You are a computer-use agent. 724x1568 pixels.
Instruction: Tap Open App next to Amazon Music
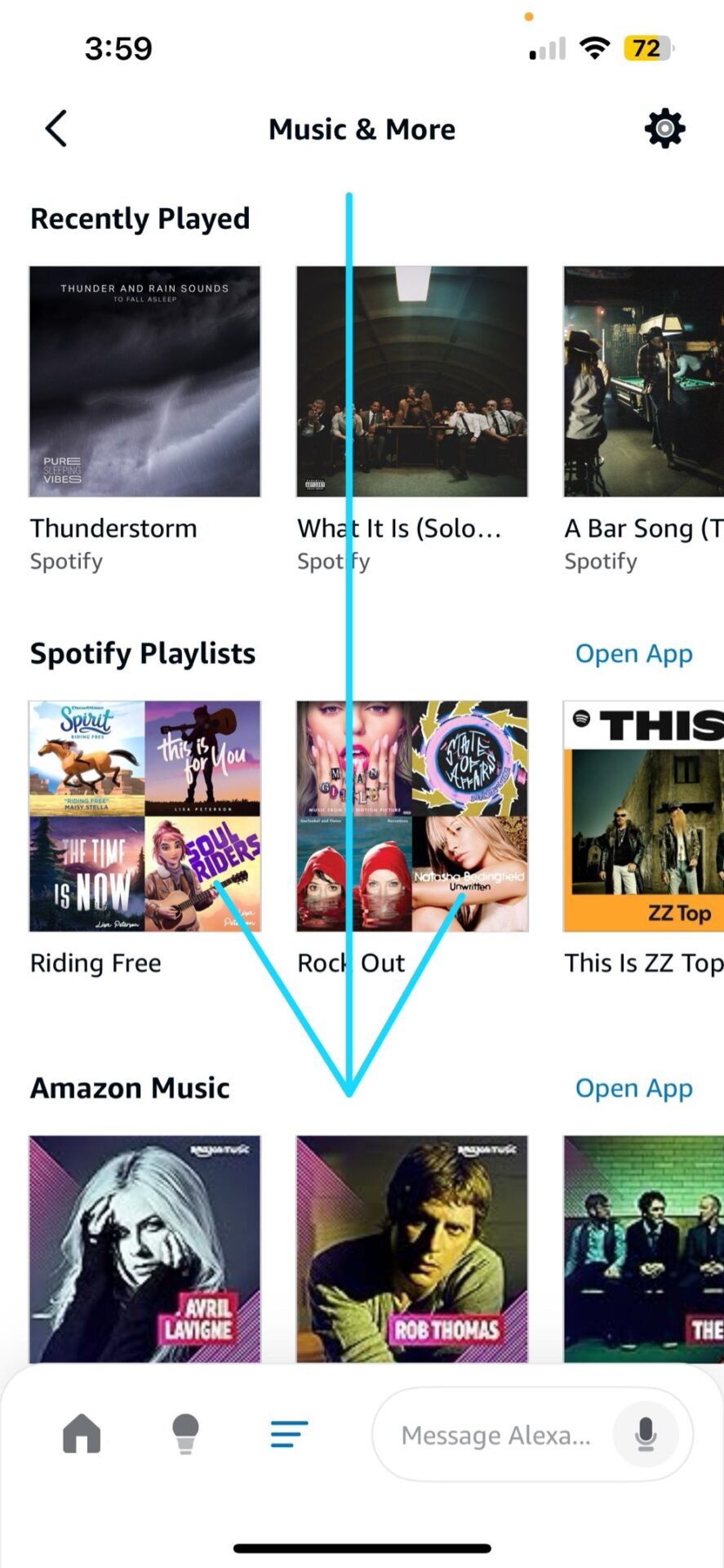(x=633, y=1088)
